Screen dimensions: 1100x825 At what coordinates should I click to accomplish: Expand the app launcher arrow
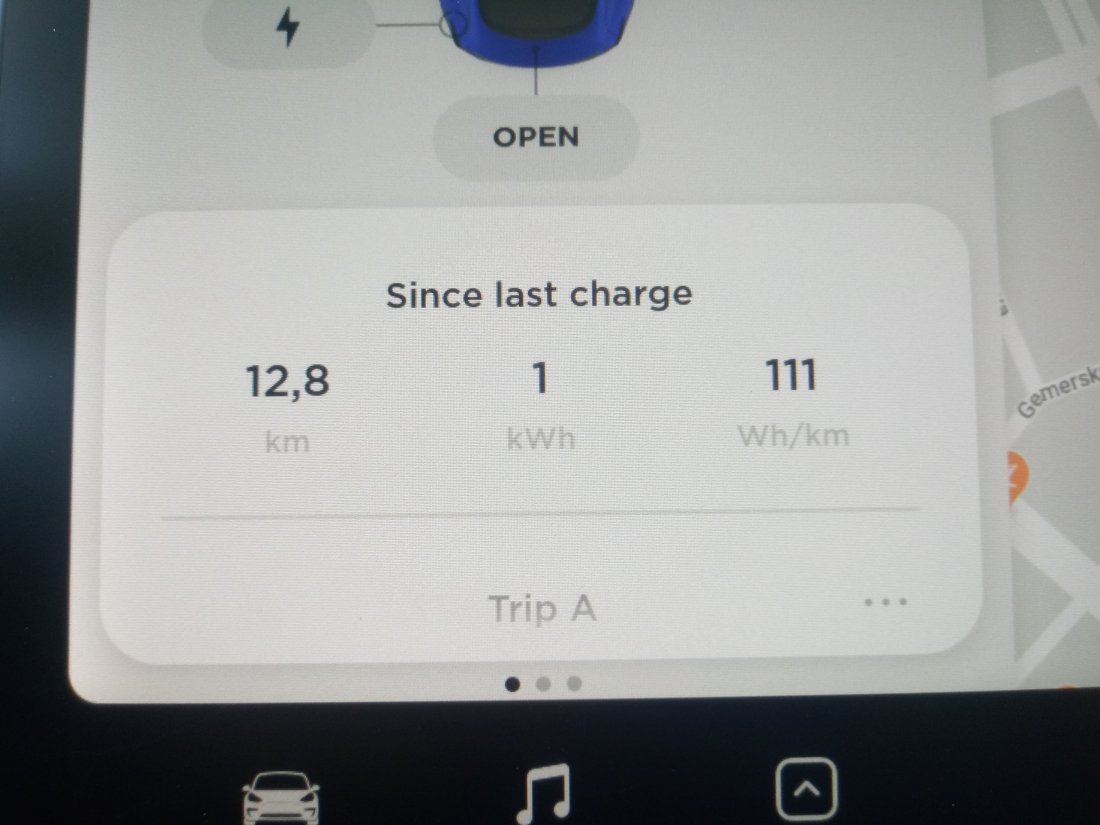[x=806, y=791]
